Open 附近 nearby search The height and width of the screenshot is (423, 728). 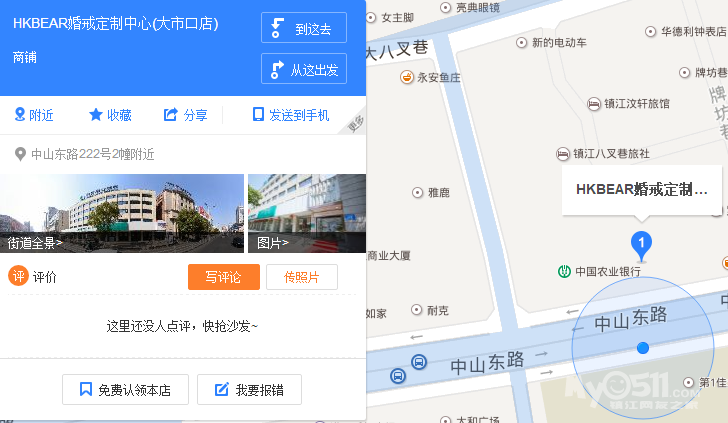point(34,115)
